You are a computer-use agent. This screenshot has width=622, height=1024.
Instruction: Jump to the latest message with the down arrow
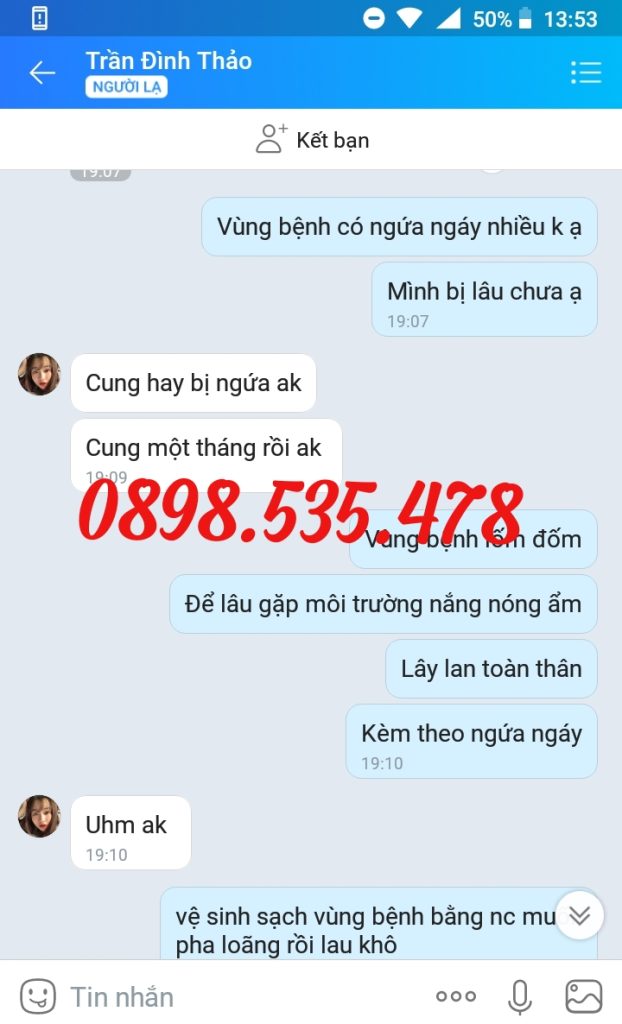pyautogui.click(x=579, y=914)
